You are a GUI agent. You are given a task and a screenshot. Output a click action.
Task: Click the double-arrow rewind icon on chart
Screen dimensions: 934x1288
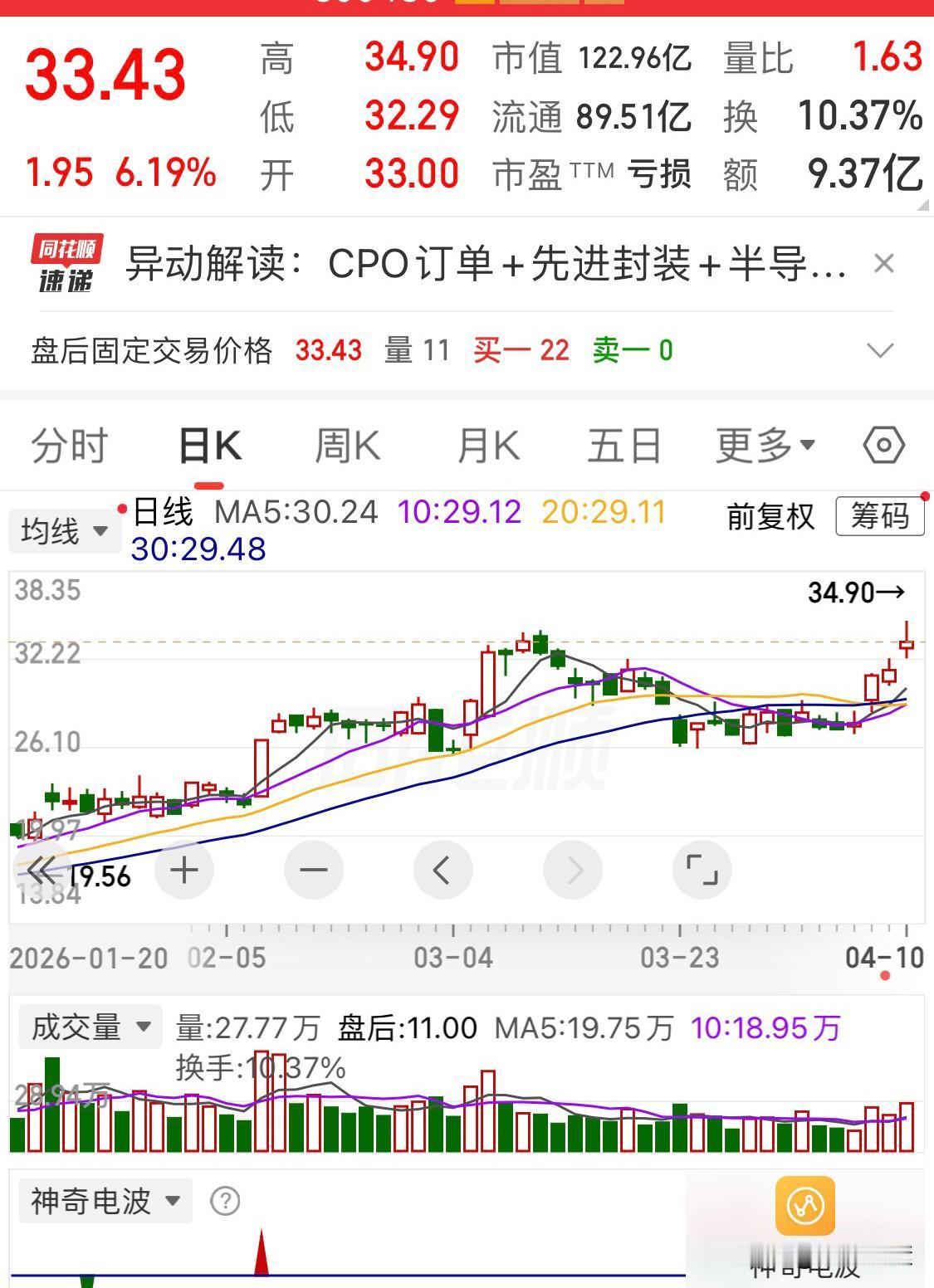41,871
